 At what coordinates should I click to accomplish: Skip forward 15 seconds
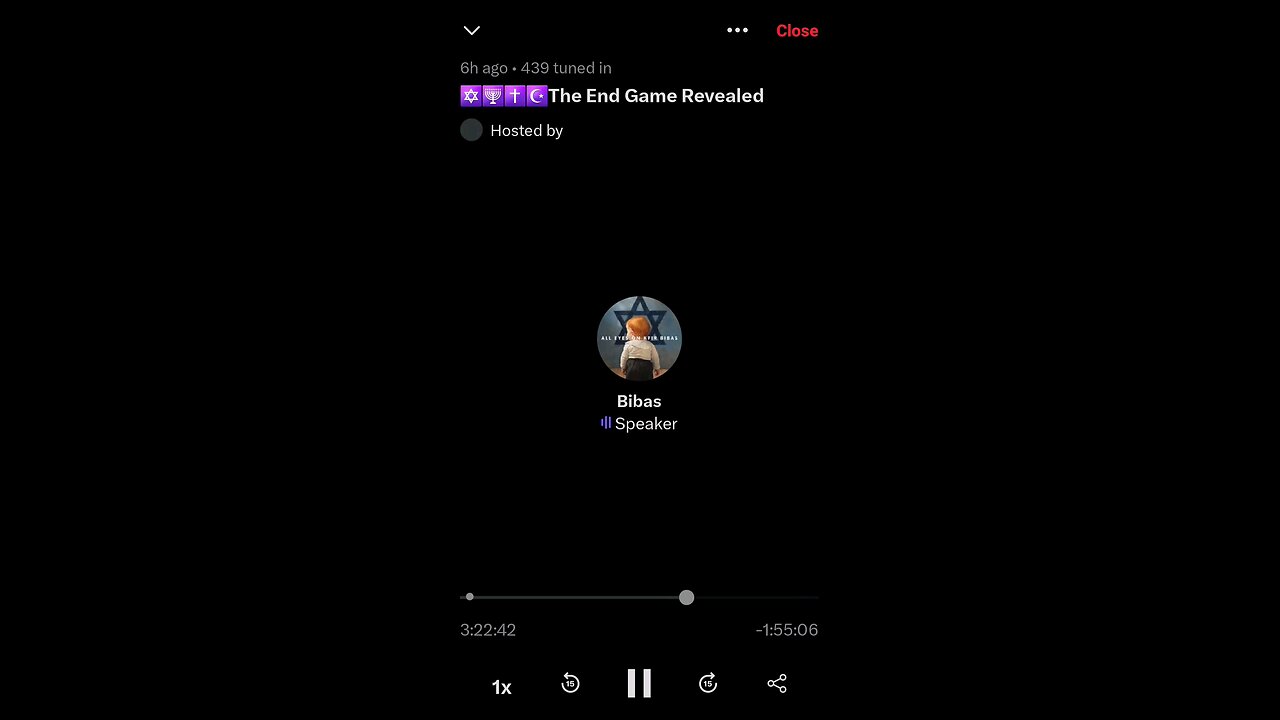pos(708,684)
